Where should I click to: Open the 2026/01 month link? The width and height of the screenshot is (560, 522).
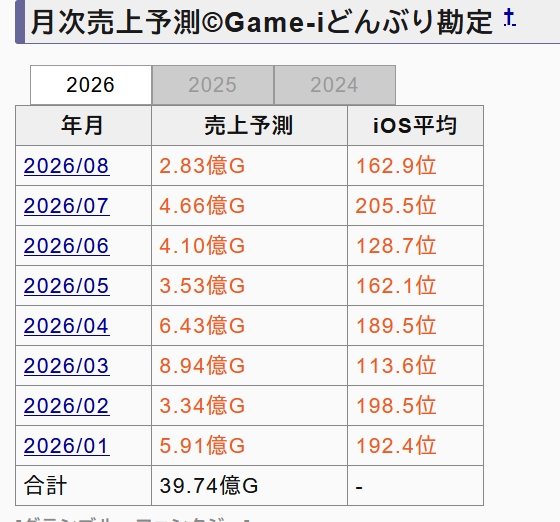click(66, 446)
